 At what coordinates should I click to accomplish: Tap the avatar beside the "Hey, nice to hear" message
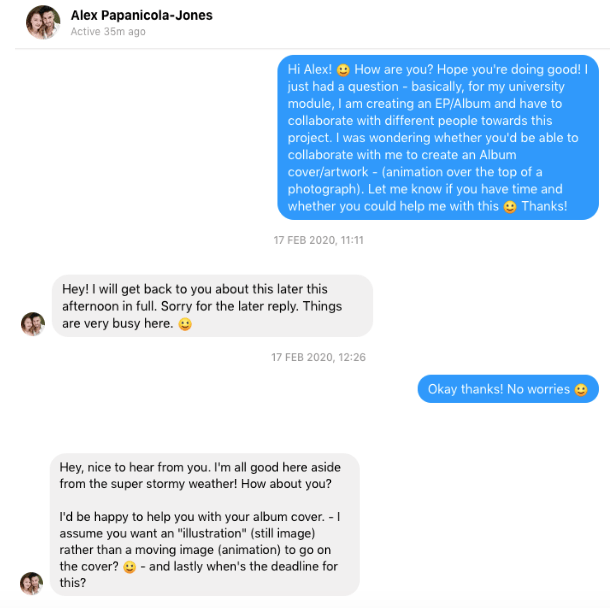33,583
